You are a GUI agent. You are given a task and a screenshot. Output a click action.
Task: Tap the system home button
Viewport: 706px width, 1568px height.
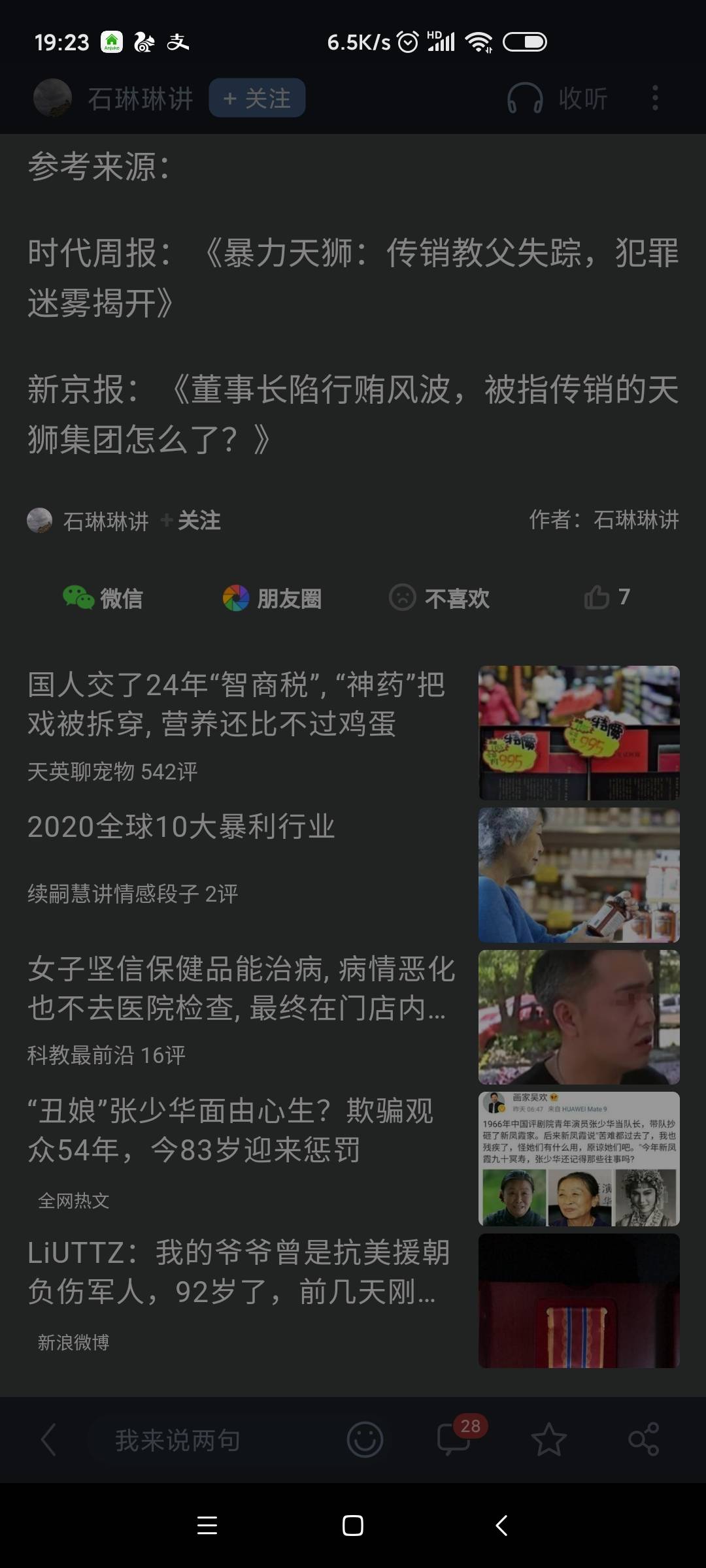pyautogui.click(x=353, y=1526)
